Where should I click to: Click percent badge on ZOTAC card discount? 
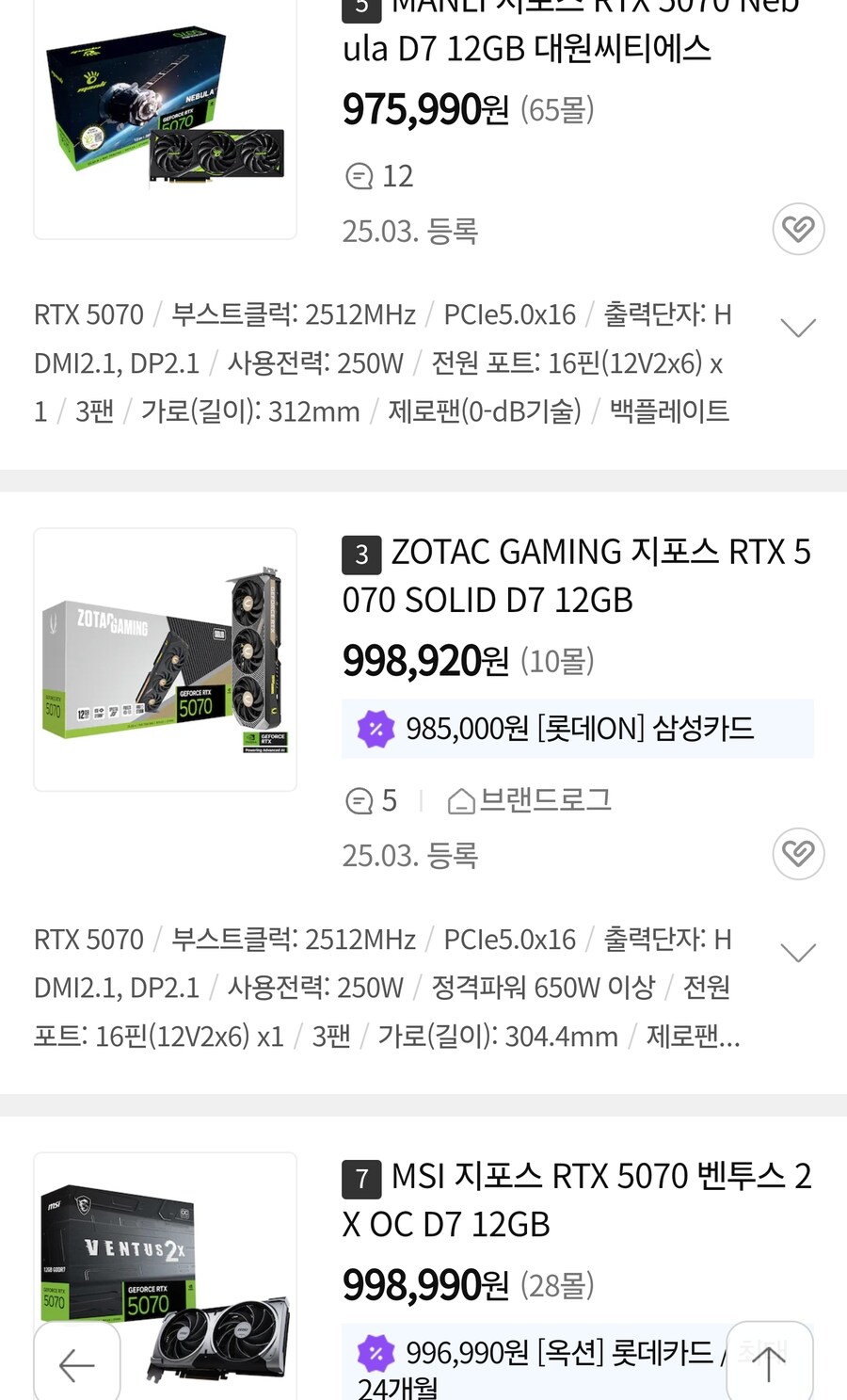click(376, 728)
